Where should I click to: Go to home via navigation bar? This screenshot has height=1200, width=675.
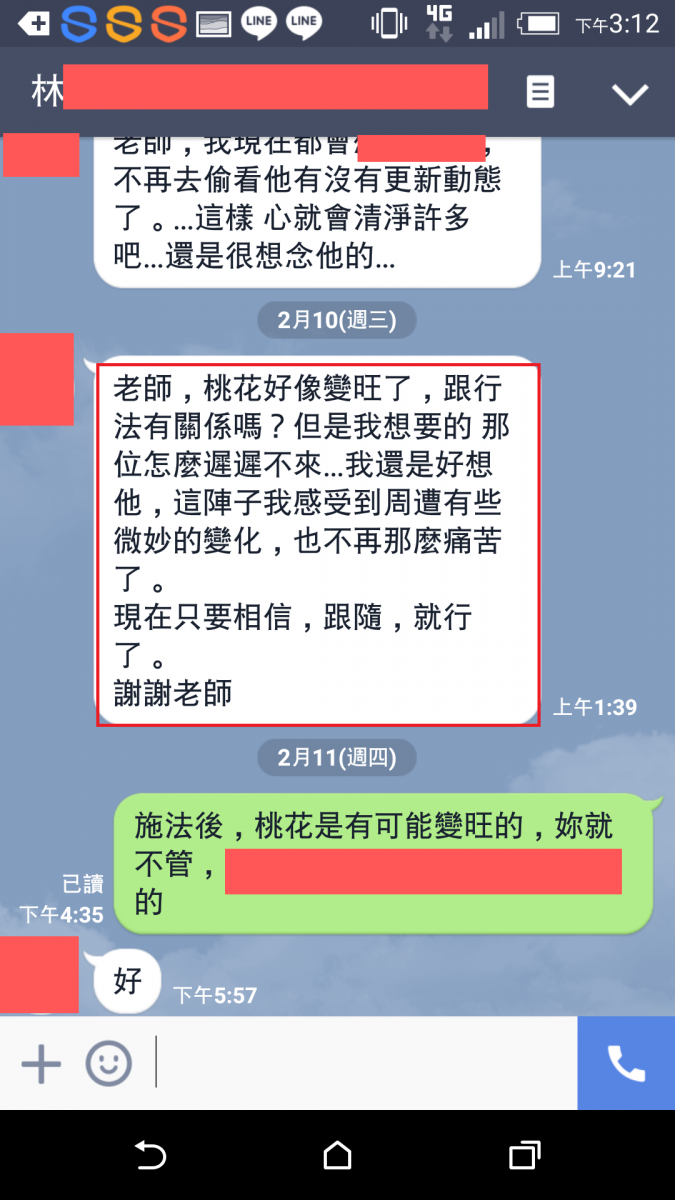click(337, 1156)
